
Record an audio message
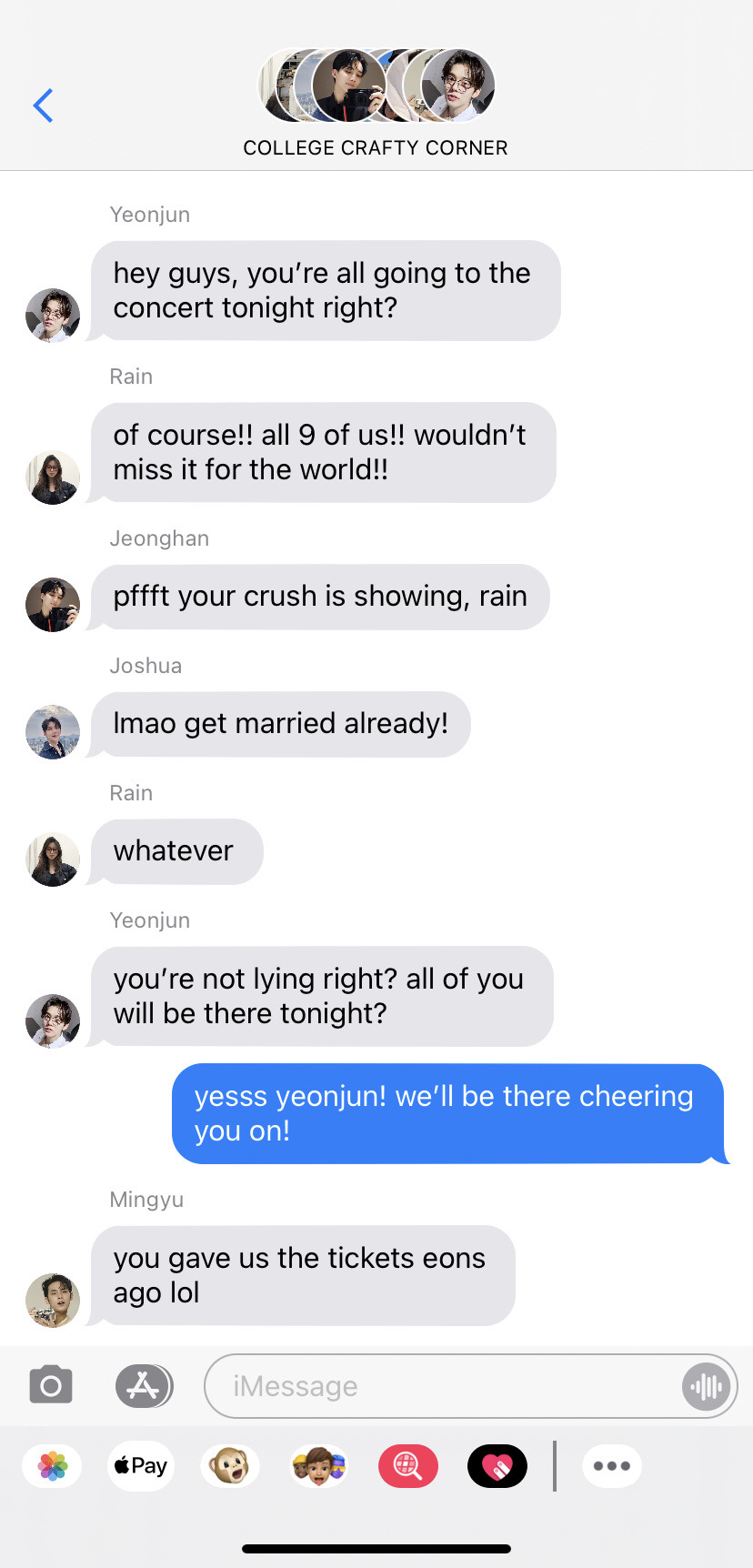pos(707,1387)
